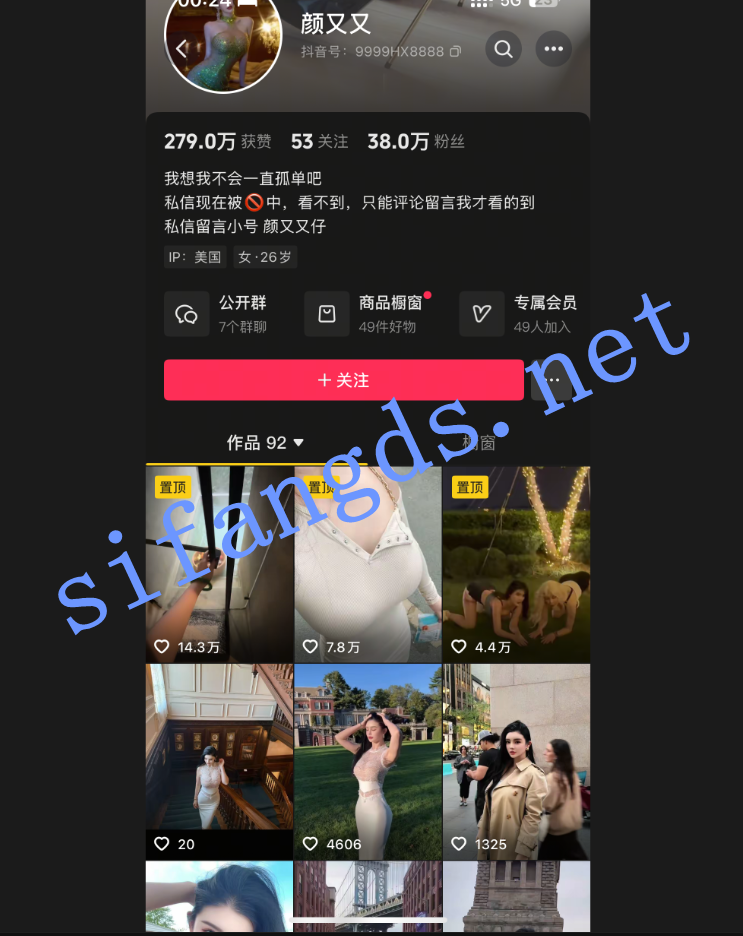Open the pinned video with 7.8万 likes
Screen dimensions: 743x936
[368, 564]
